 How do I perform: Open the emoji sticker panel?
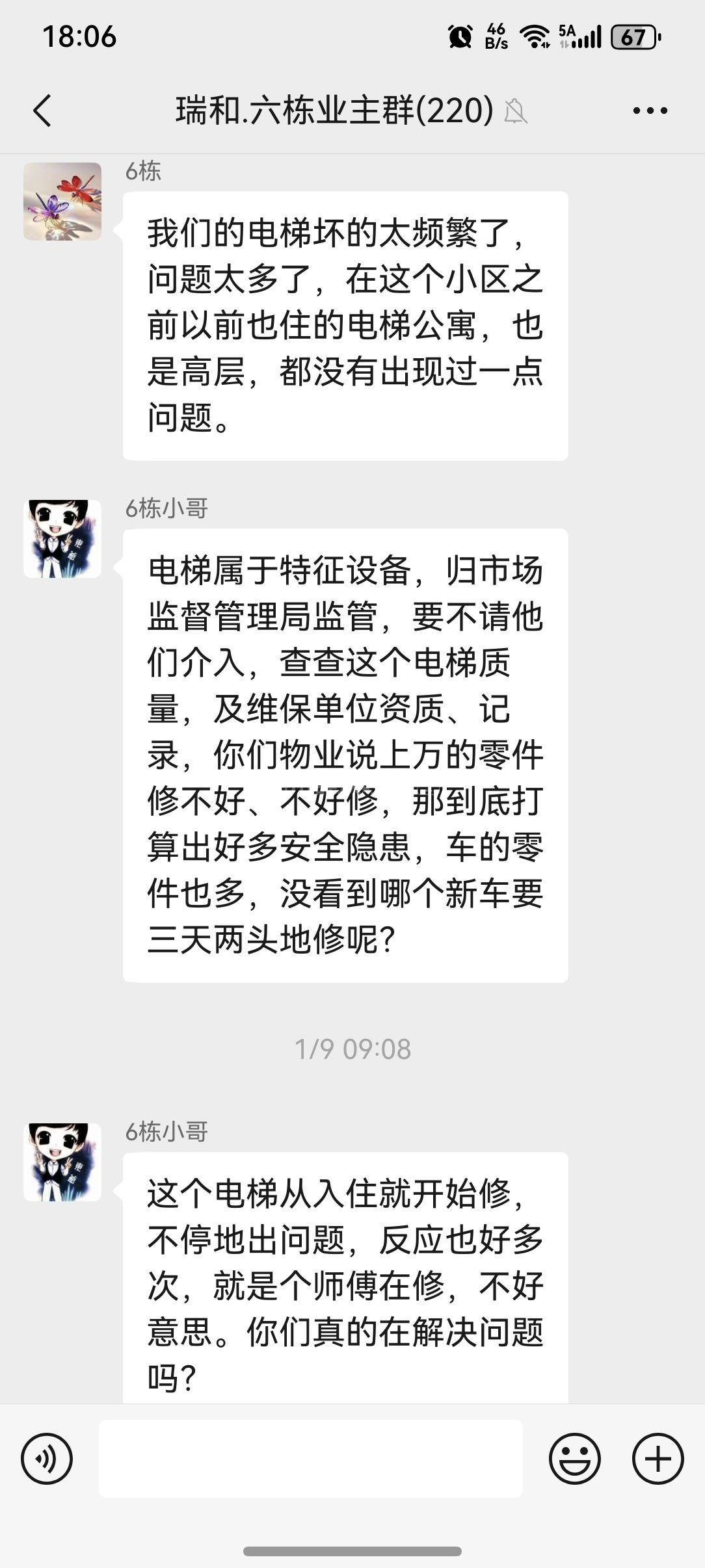(x=574, y=1458)
